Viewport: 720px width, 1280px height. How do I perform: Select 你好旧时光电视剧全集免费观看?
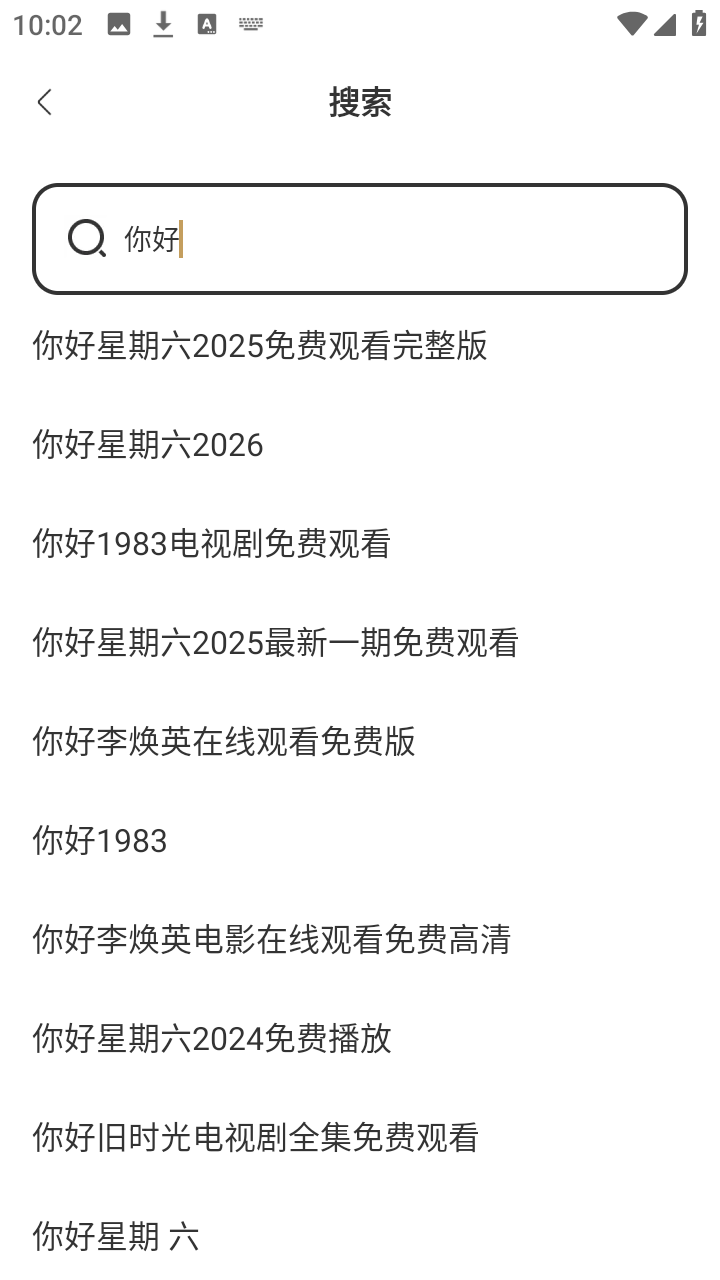[x=257, y=1138]
